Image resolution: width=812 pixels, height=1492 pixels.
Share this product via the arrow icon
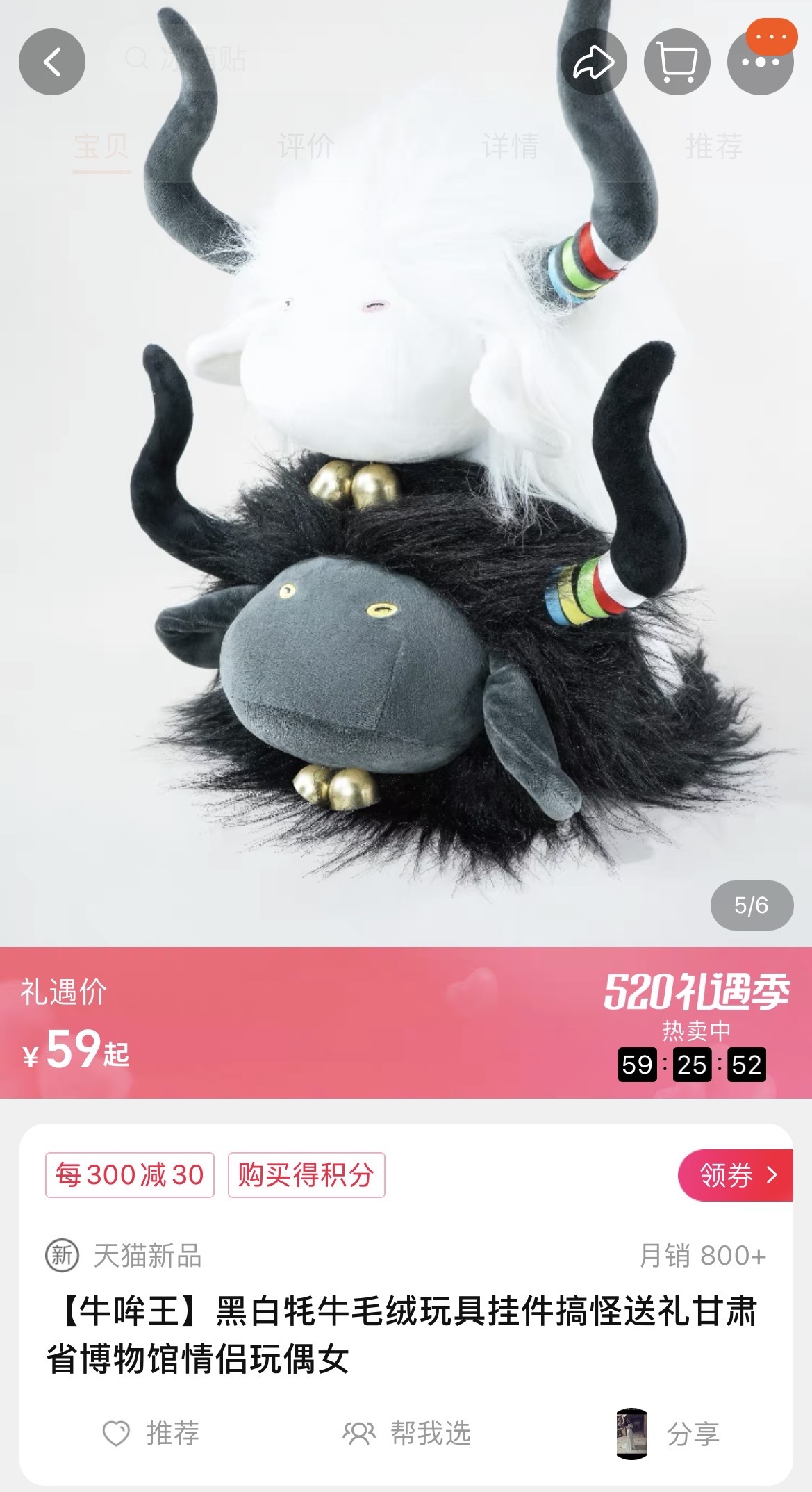(593, 63)
